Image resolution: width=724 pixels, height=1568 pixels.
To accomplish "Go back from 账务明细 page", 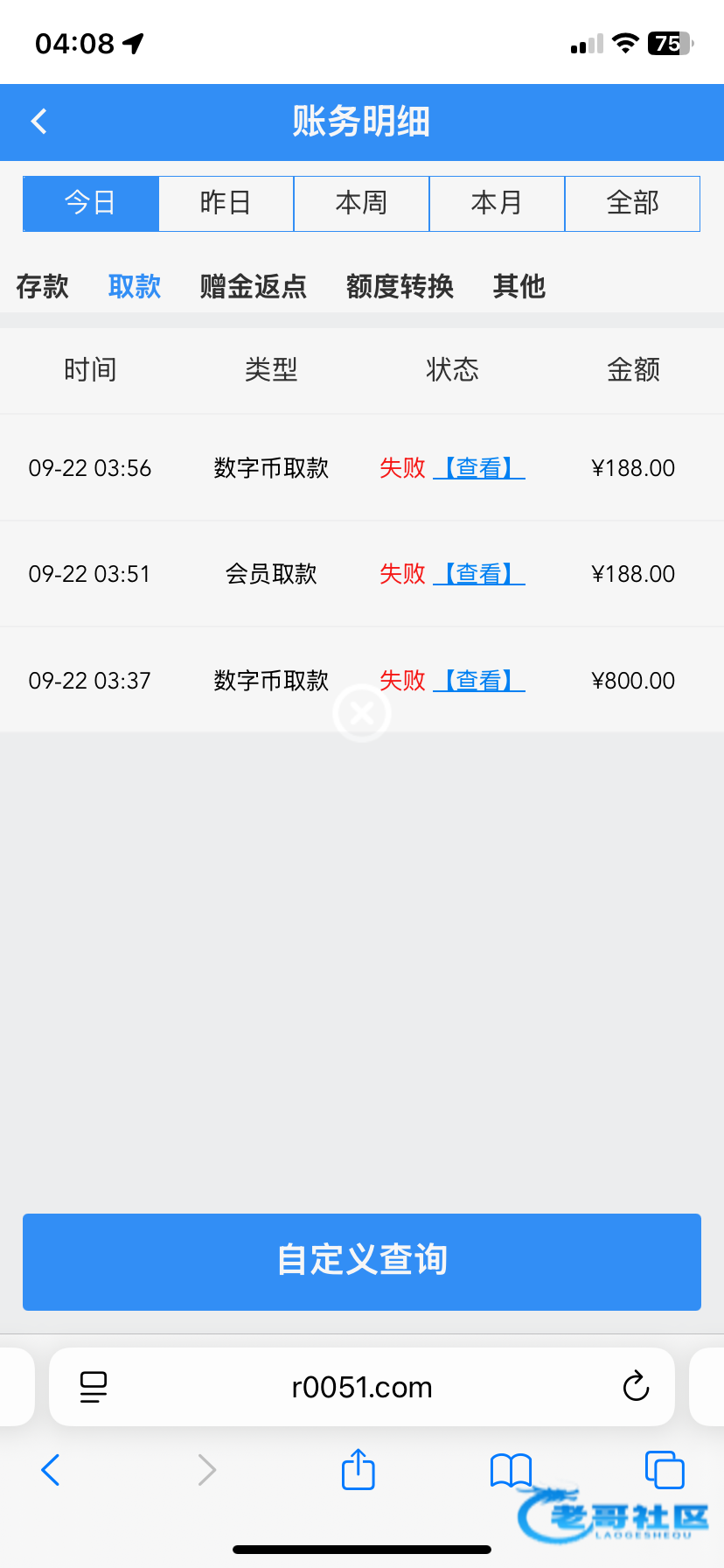I will pyautogui.click(x=39, y=122).
